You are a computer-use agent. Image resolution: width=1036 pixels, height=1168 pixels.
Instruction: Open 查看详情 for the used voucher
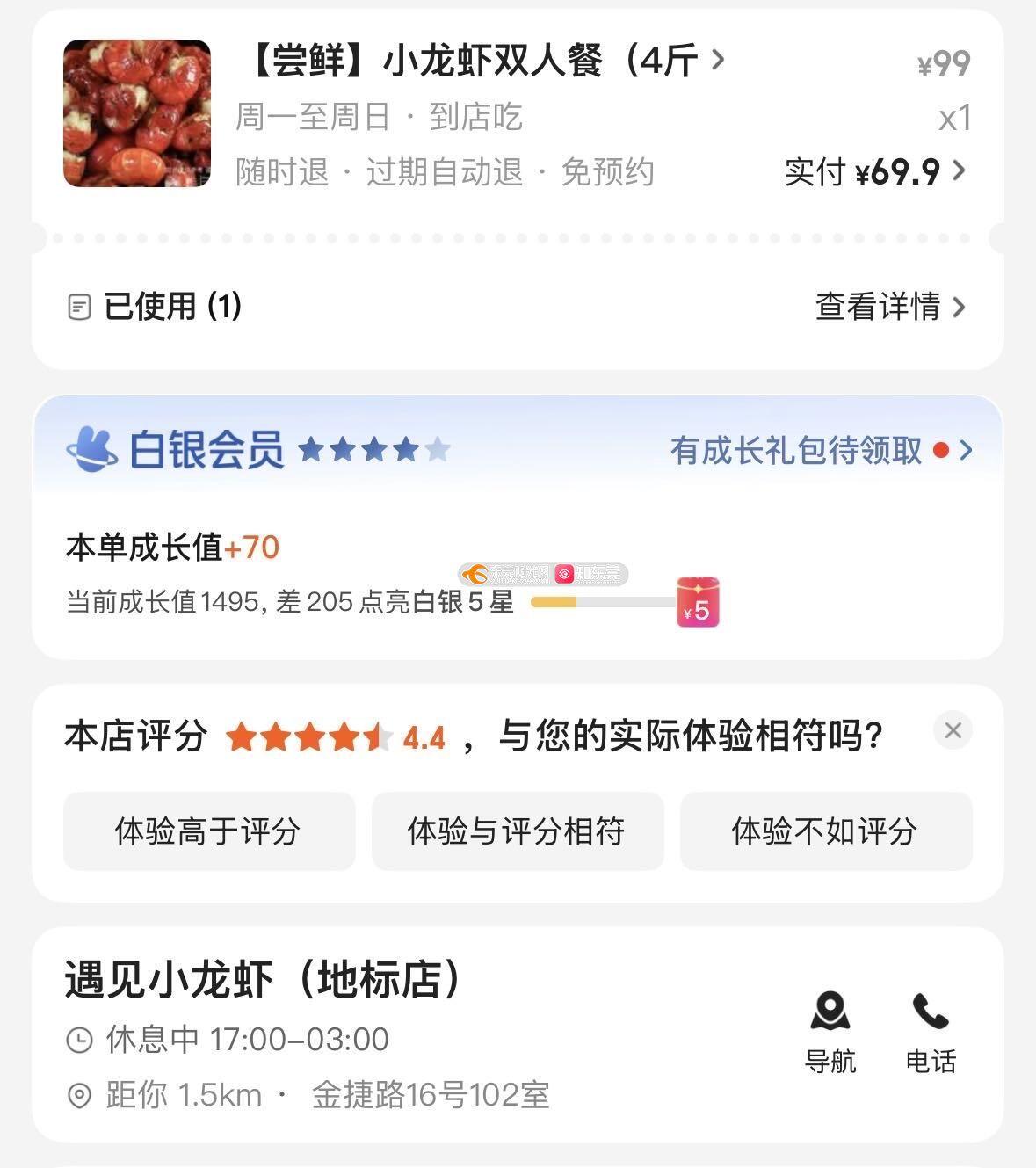point(889,307)
